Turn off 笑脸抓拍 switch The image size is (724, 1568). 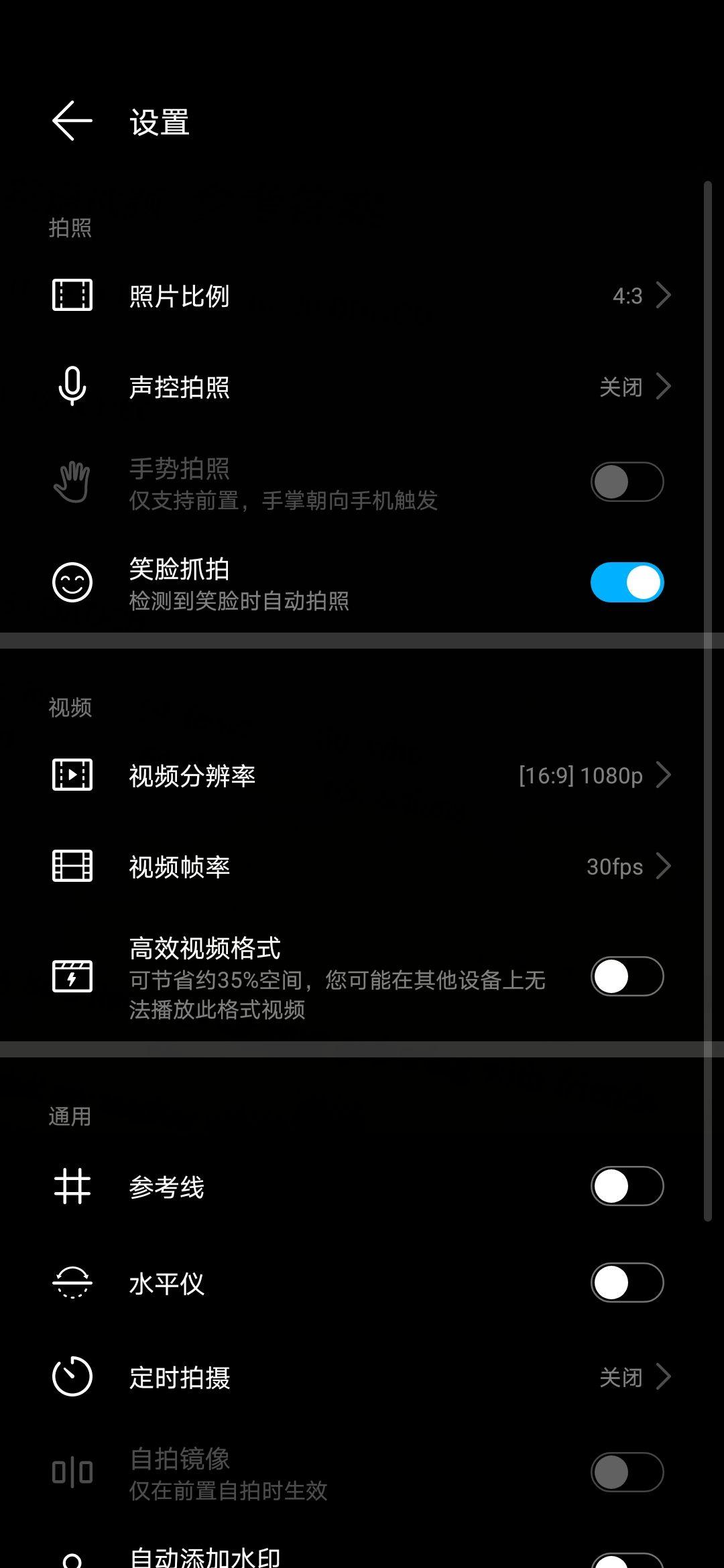pos(627,582)
